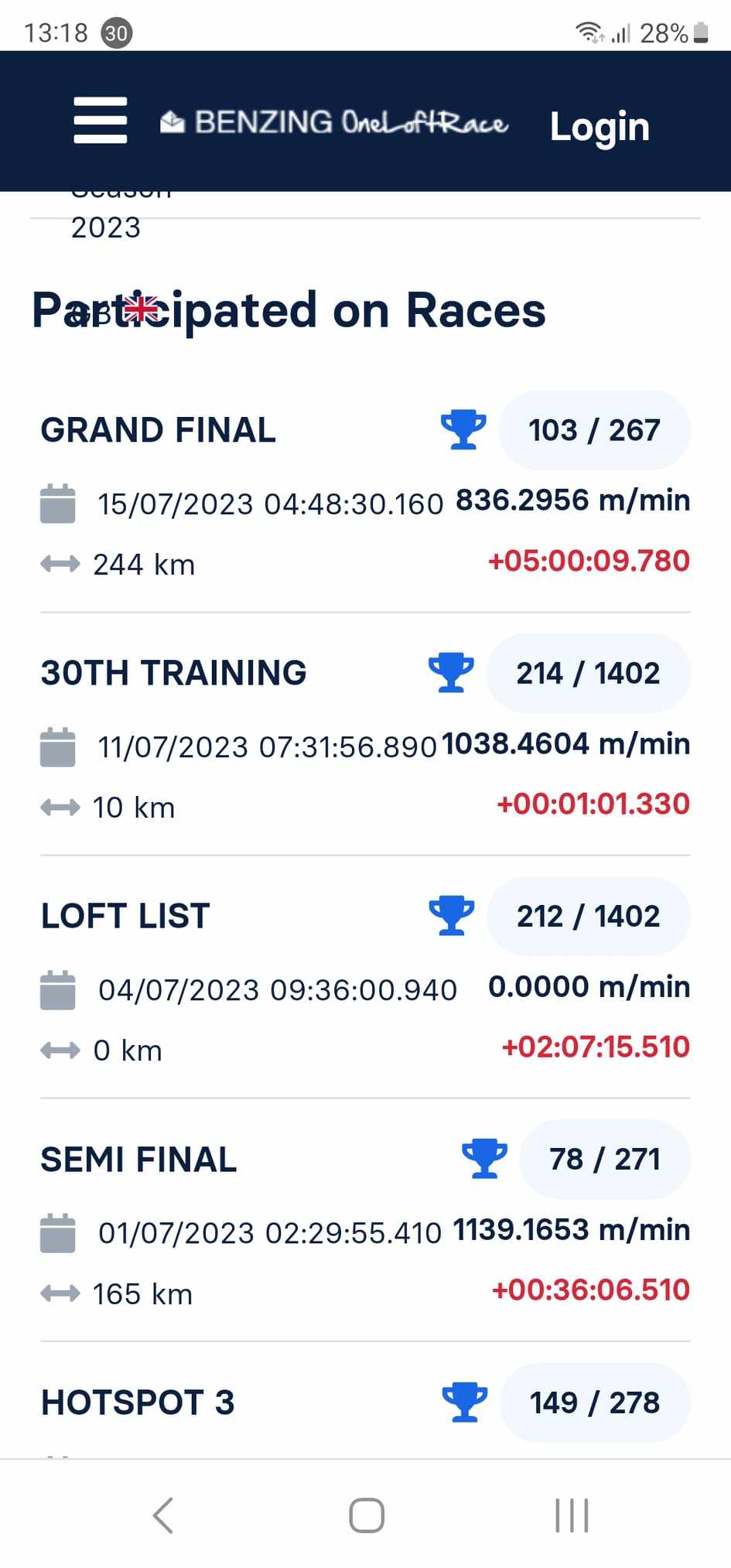This screenshot has height=1568, width=731.
Task: Tap the Login link
Action: pyautogui.click(x=599, y=126)
